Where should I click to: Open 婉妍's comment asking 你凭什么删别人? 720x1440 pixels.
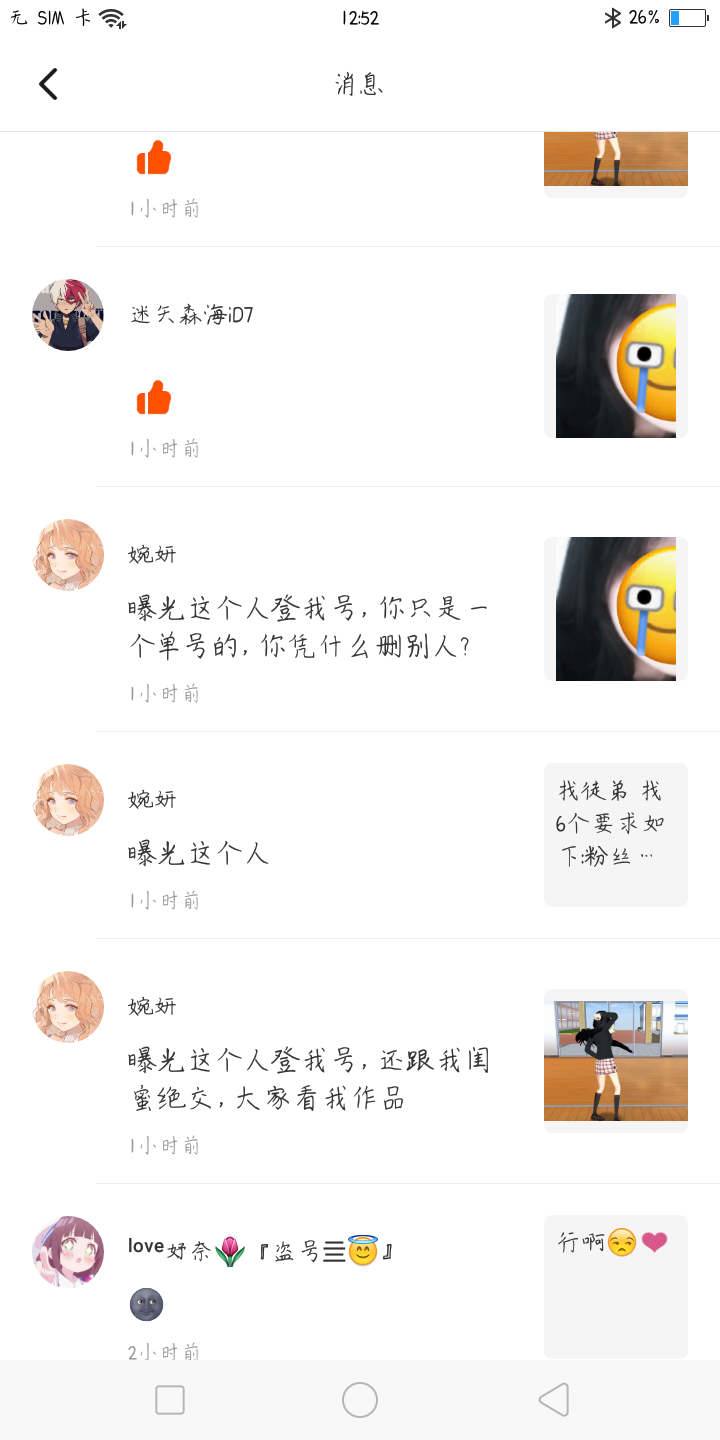pyautogui.click(x=309, y=627)
